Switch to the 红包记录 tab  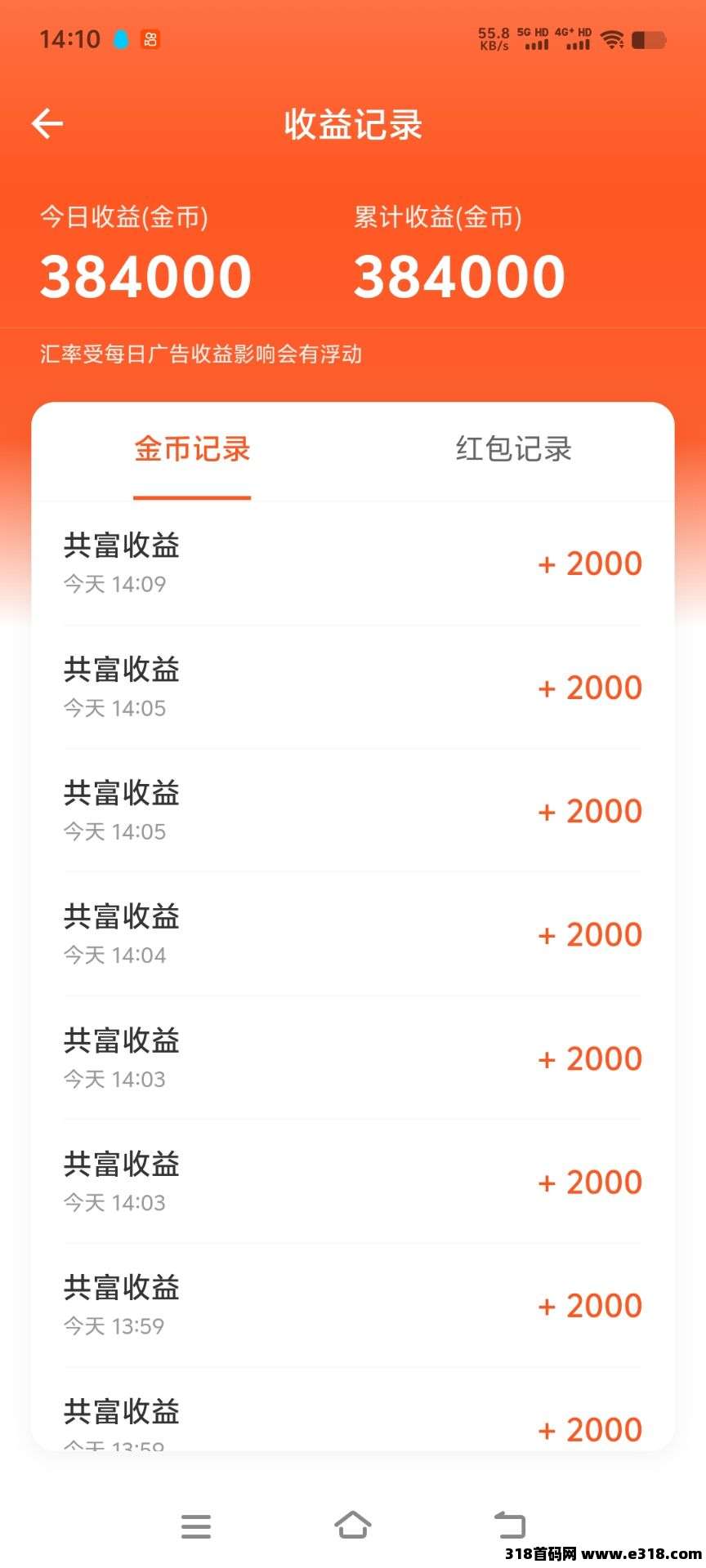tap(514, 450)
